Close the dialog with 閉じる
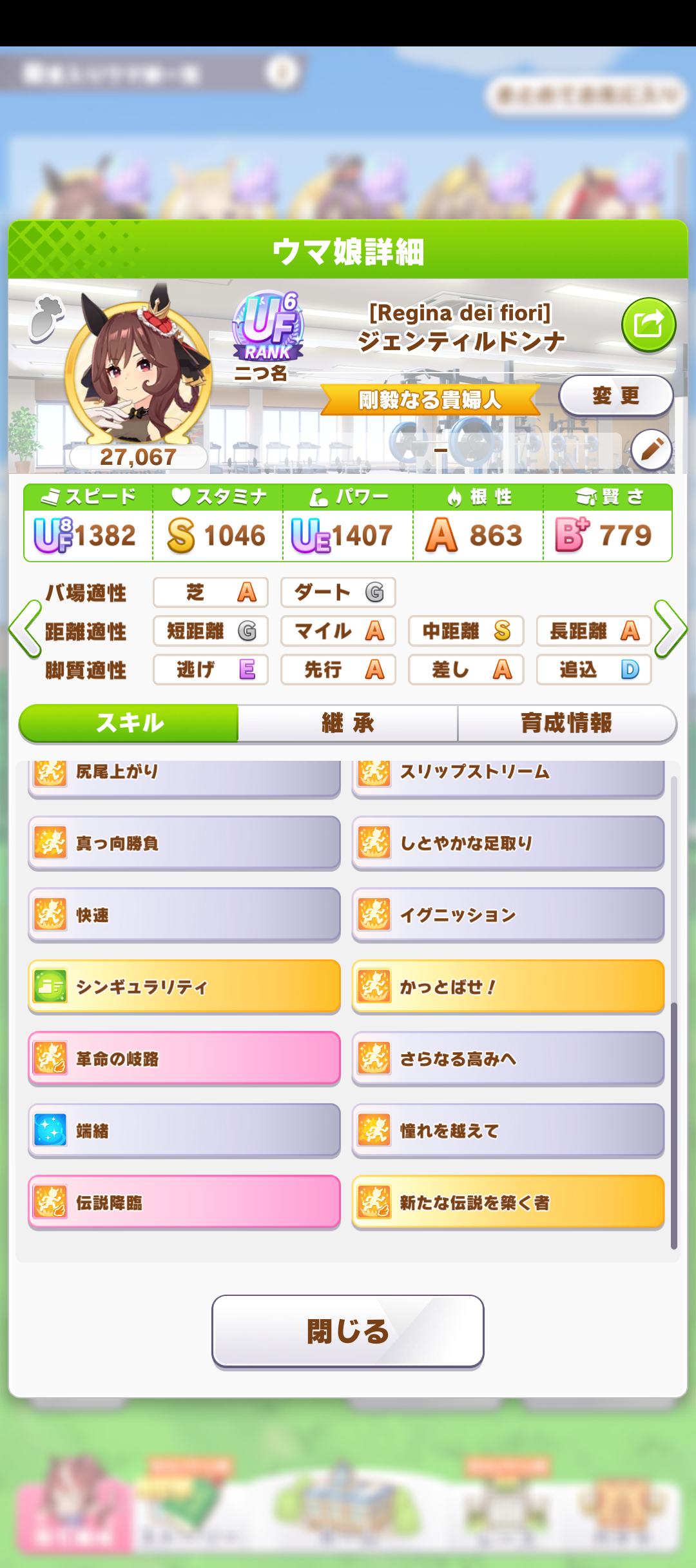 [348, 1331]
